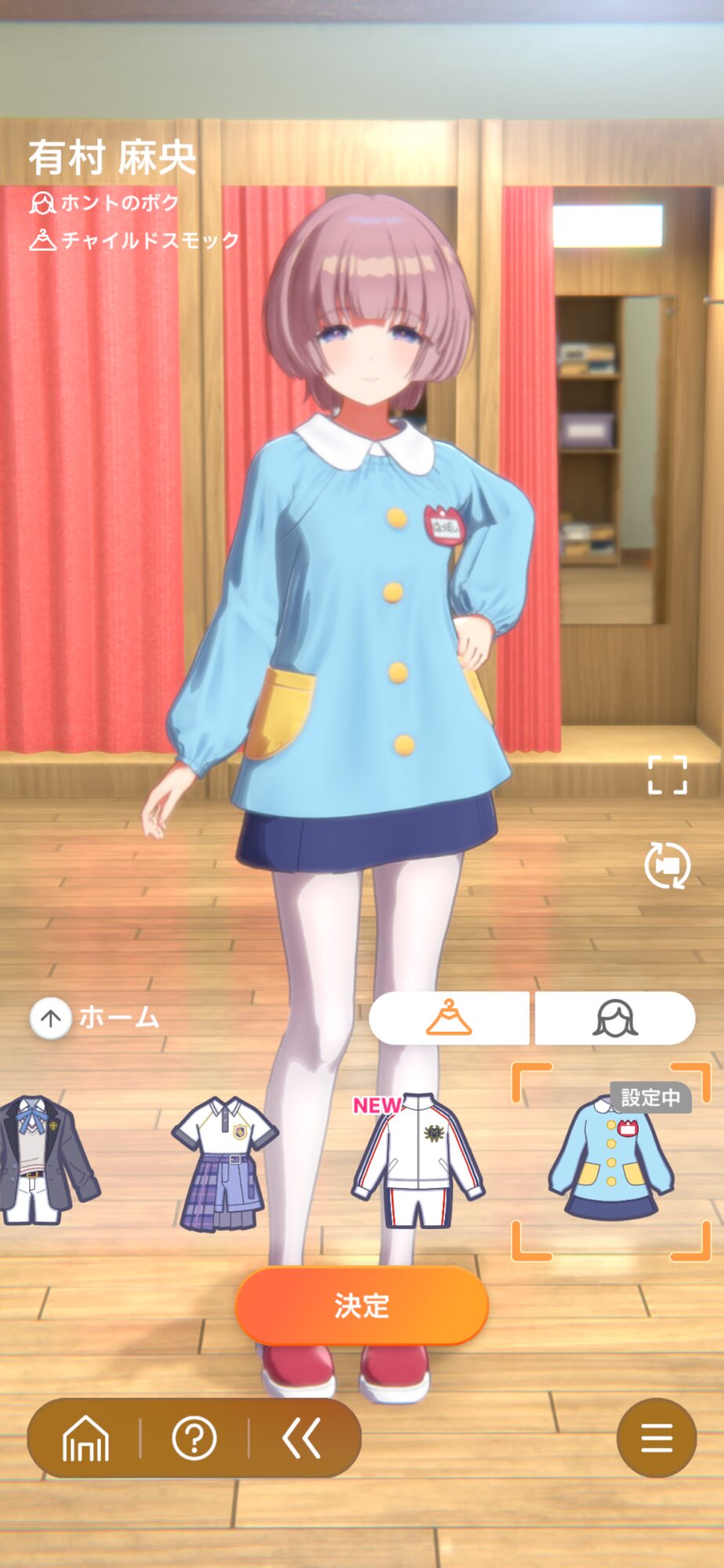
Task: Confirm outfit with the 決定 button
Action: [x=362, y=1305]
